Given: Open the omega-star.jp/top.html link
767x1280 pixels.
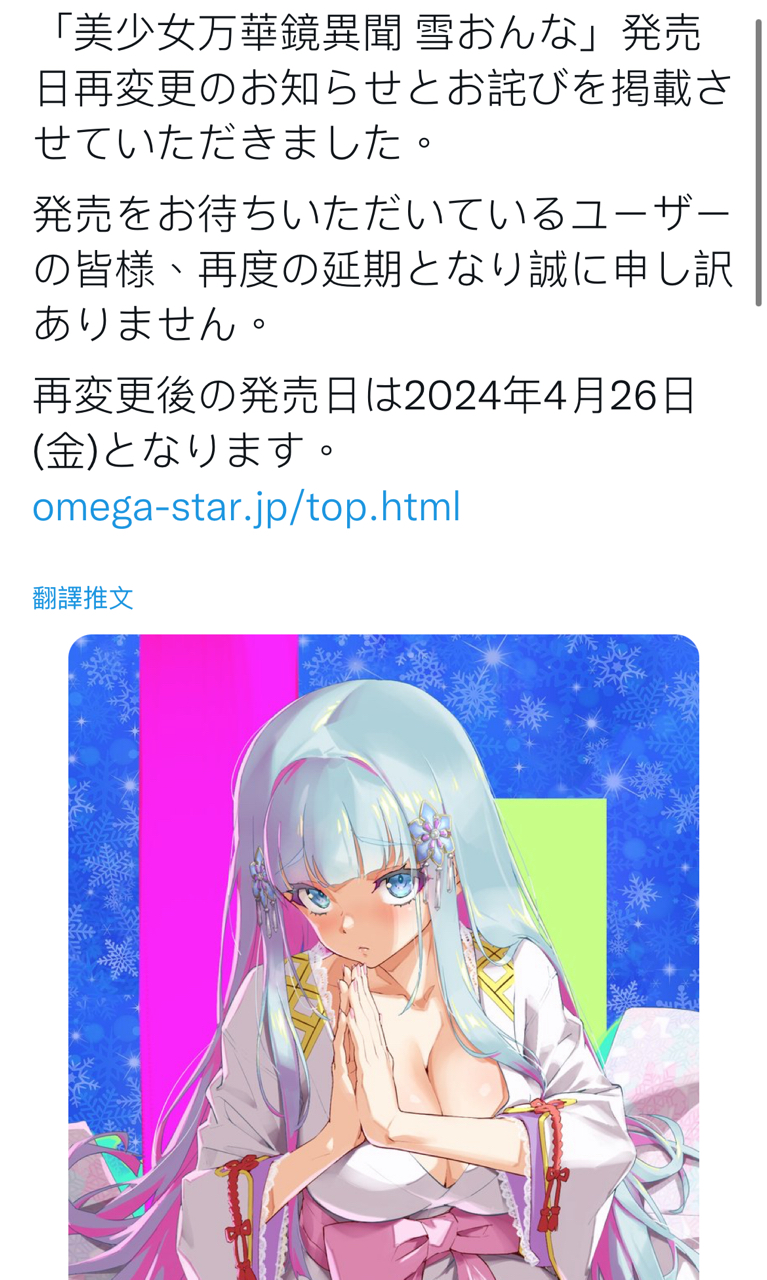Looking at the screenshot, I should pyautogui.click(x=246, y=507).
